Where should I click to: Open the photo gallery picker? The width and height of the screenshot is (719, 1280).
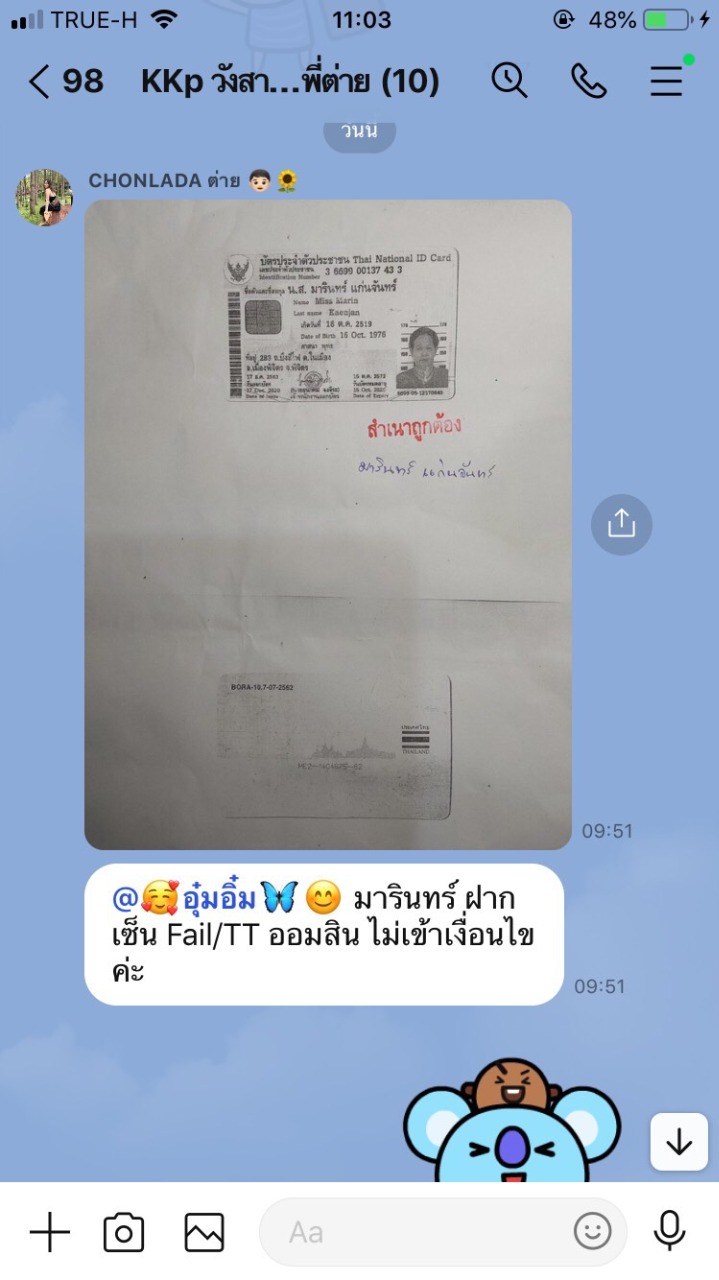[204, 1232]
